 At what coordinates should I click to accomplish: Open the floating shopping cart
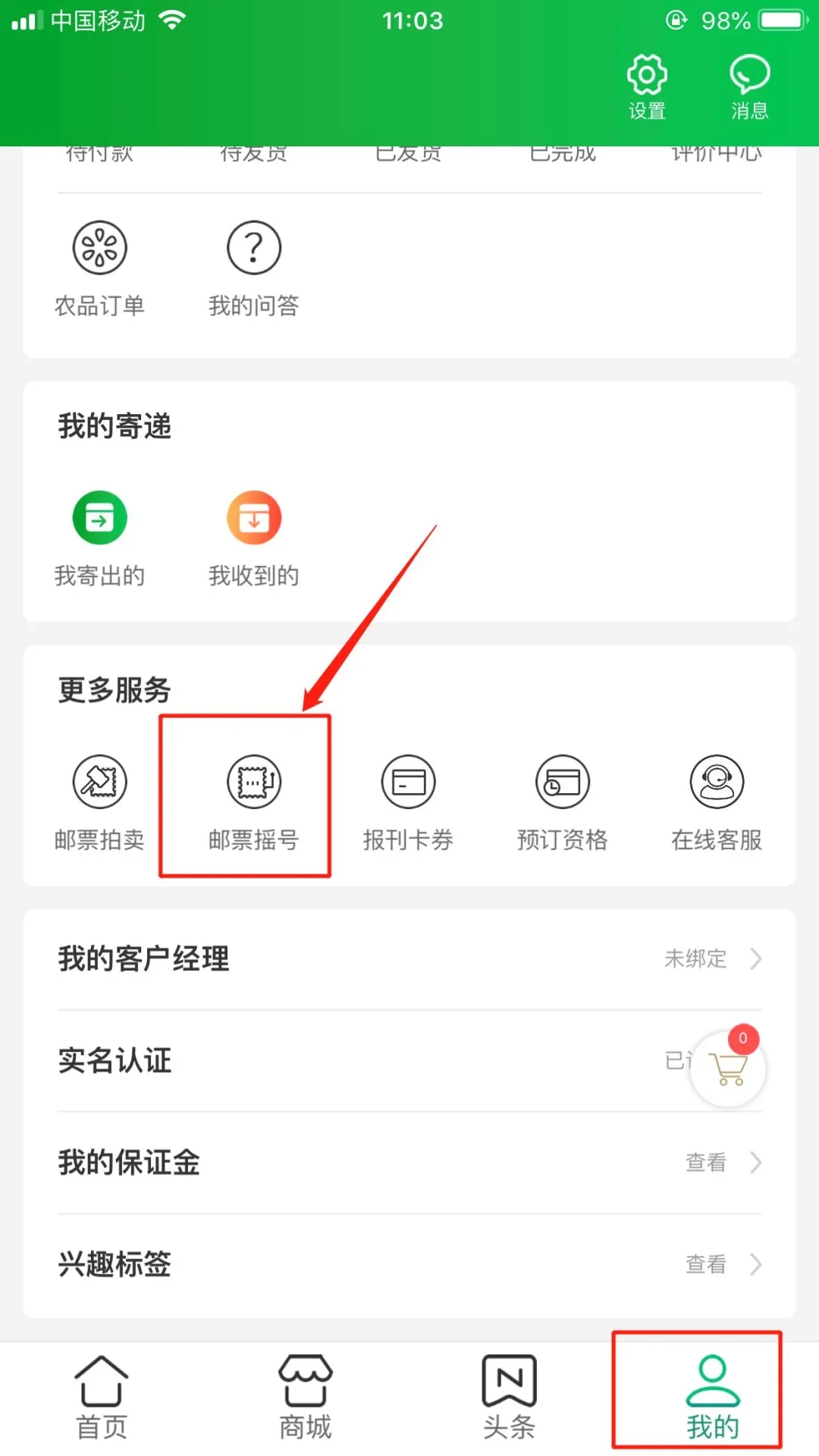[x=728, y=1068]
